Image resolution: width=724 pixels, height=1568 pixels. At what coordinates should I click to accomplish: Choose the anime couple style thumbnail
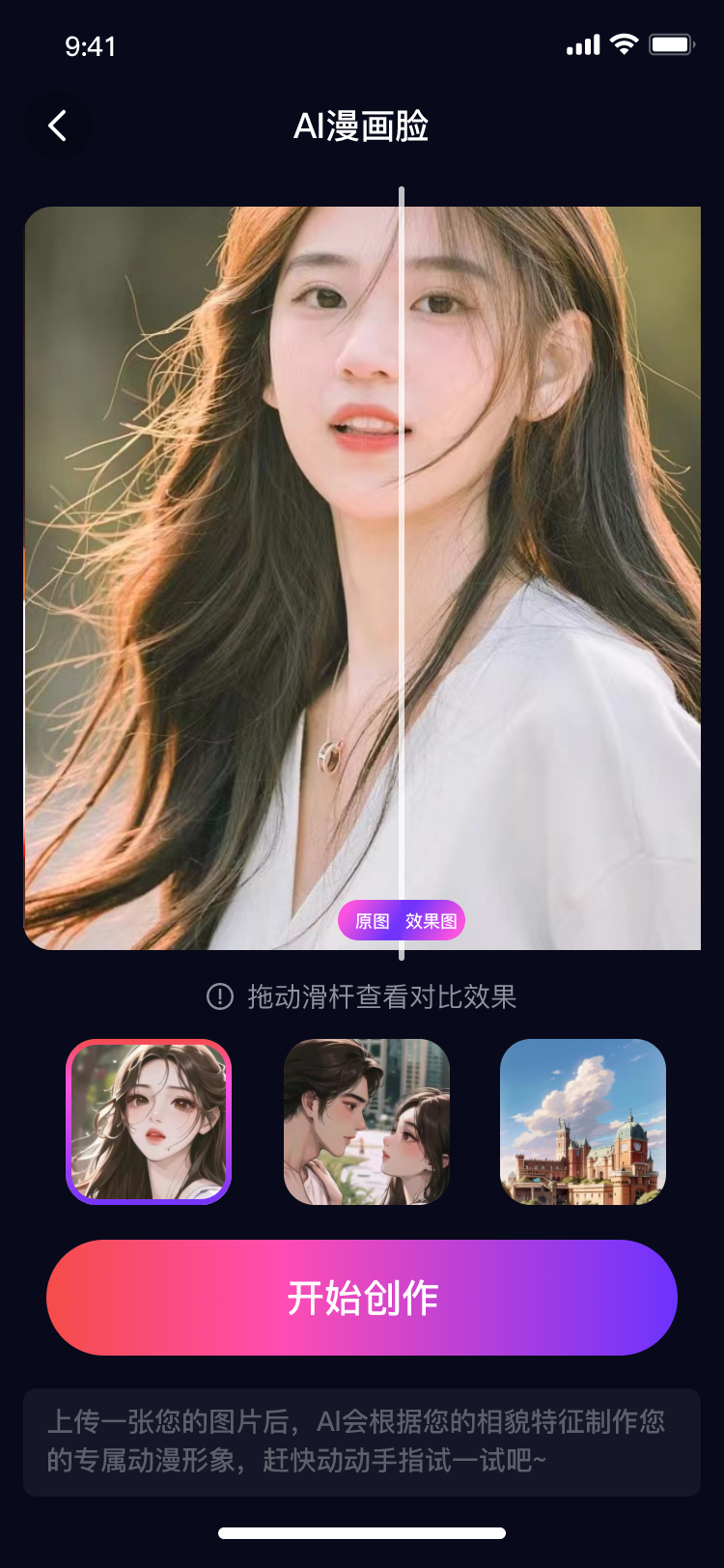pyautogui.click(x=367, y=1122)
